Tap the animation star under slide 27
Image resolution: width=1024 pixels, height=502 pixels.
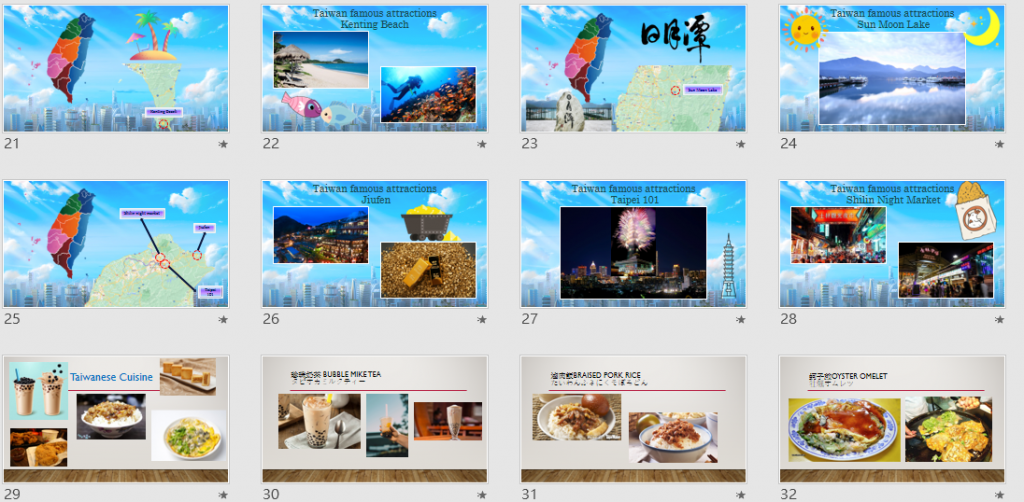click(741, 320)
